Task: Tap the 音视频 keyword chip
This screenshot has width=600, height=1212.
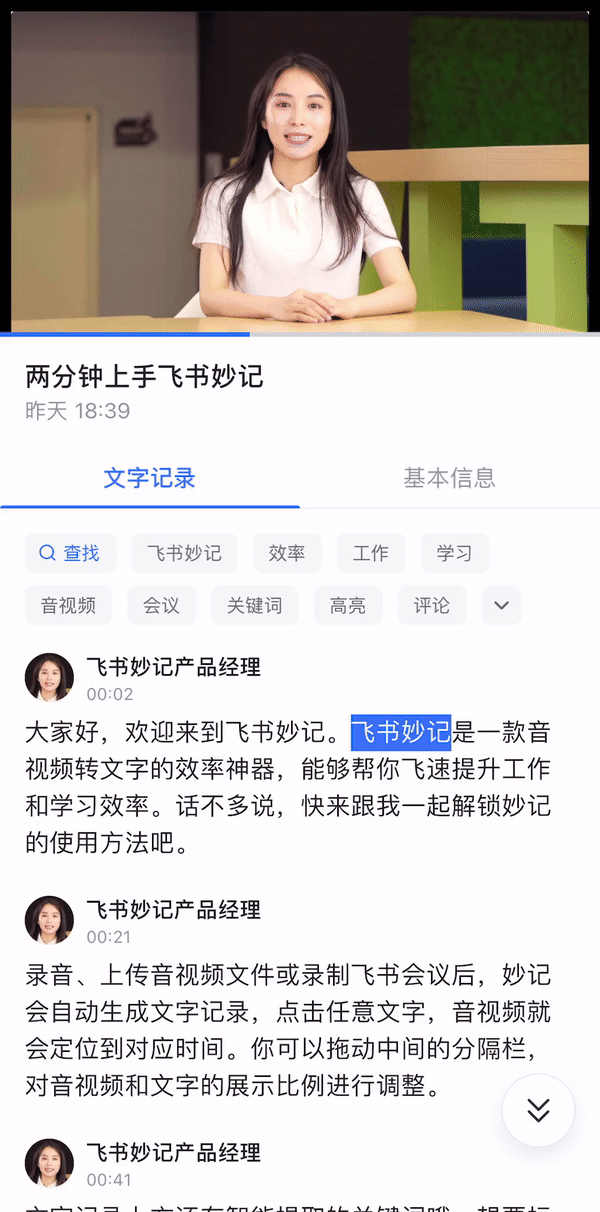Action: pos(68,605)
